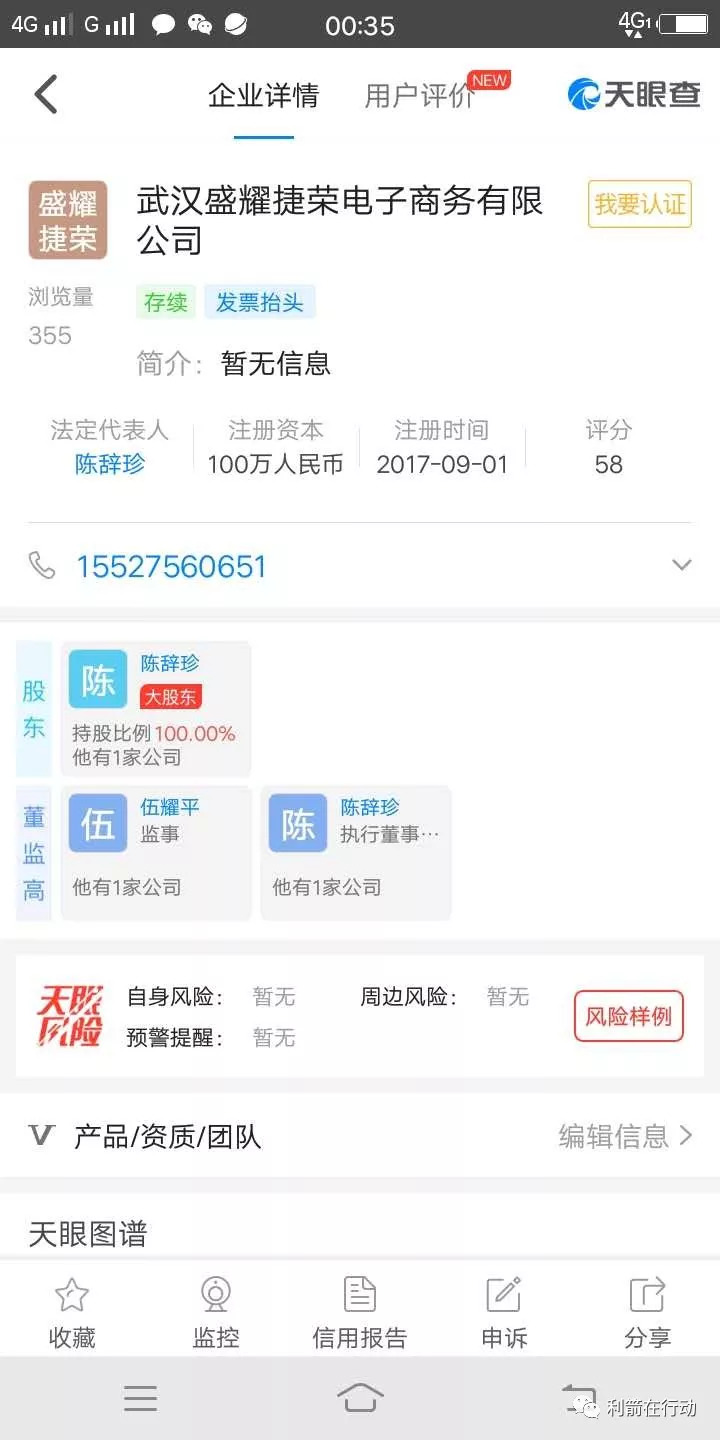Tap 申诉 in the bottom bar

click(x=504, y=1313)
